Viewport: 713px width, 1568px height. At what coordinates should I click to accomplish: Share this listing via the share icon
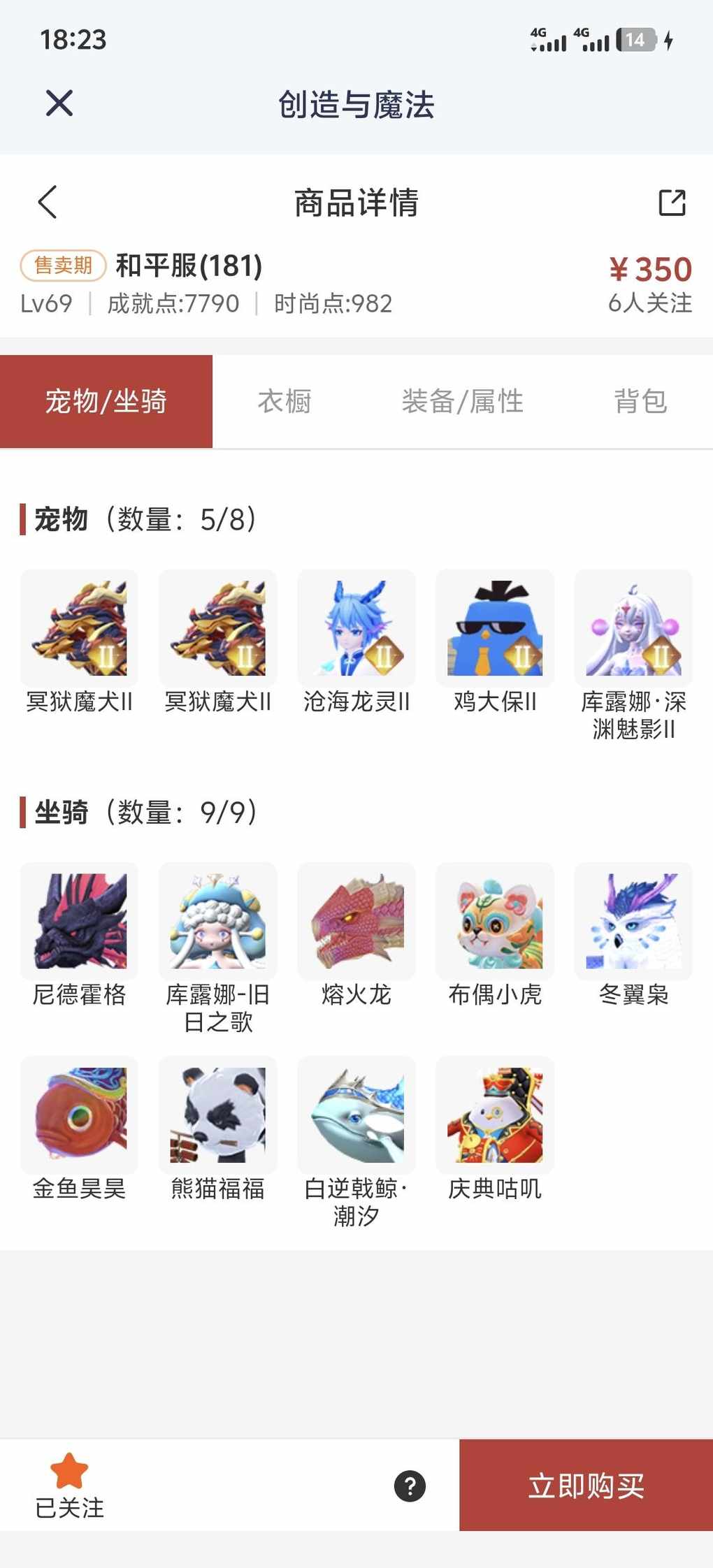point(672,203)
